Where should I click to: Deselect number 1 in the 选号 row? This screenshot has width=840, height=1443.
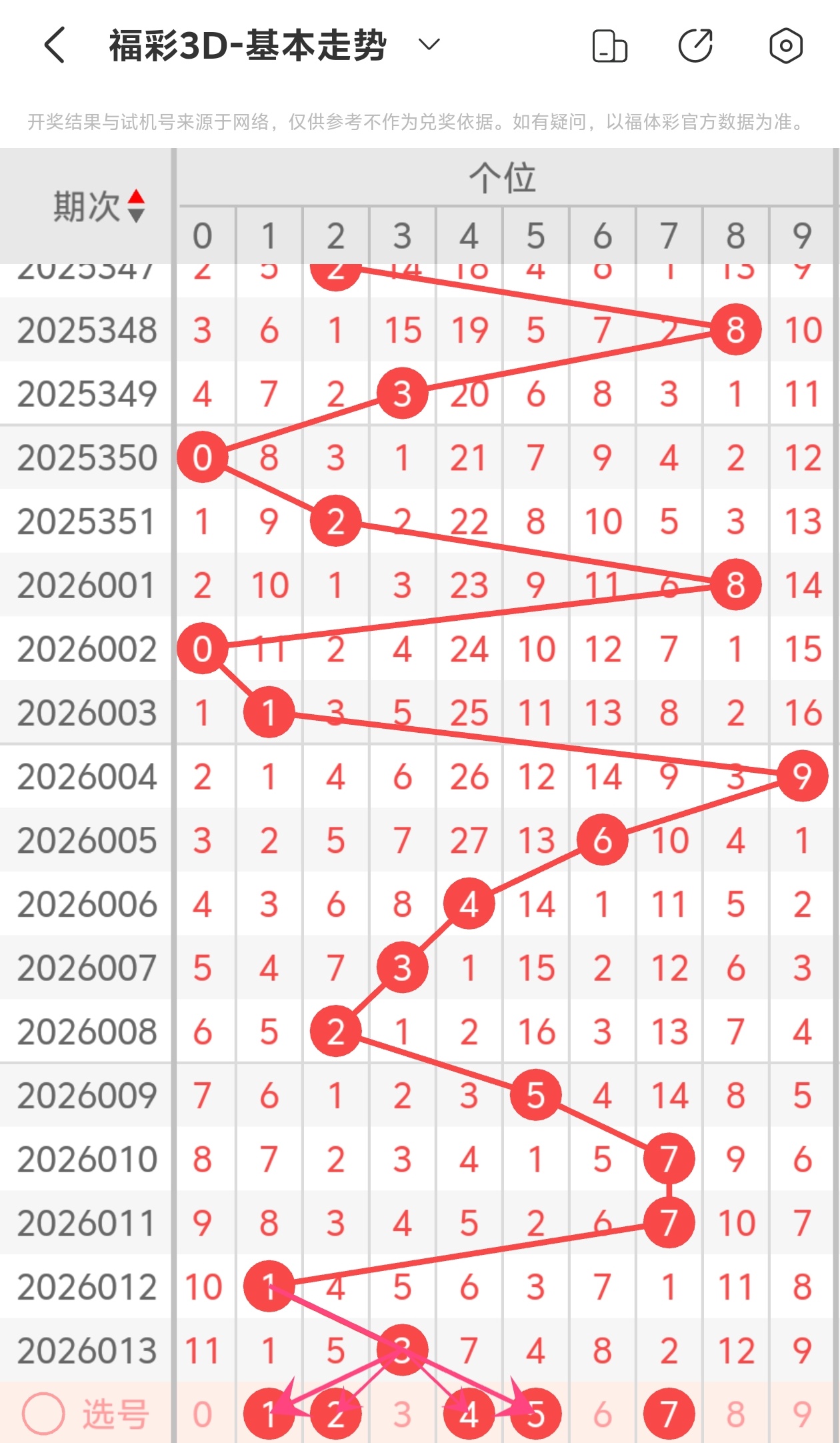(x=269, y=1414)
